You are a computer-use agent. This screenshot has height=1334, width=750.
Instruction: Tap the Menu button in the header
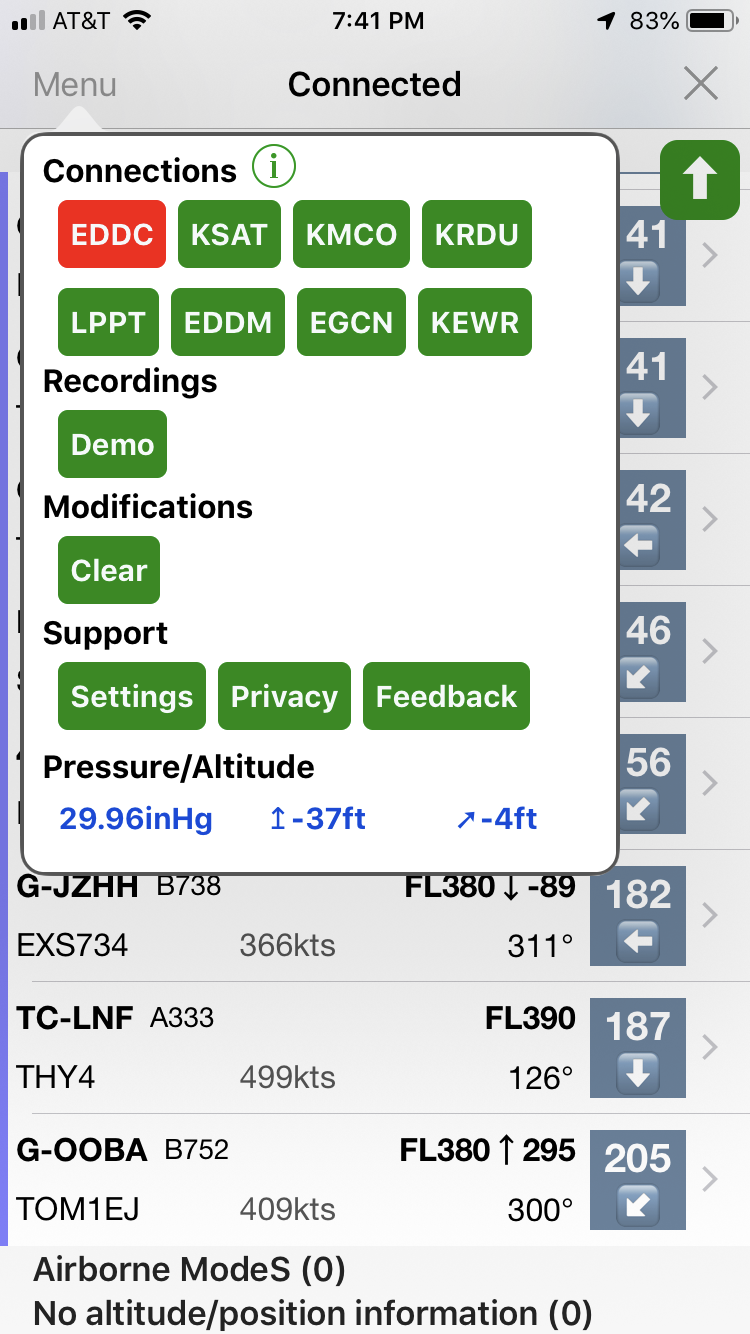pyautogui.click(x=75, y=85)
